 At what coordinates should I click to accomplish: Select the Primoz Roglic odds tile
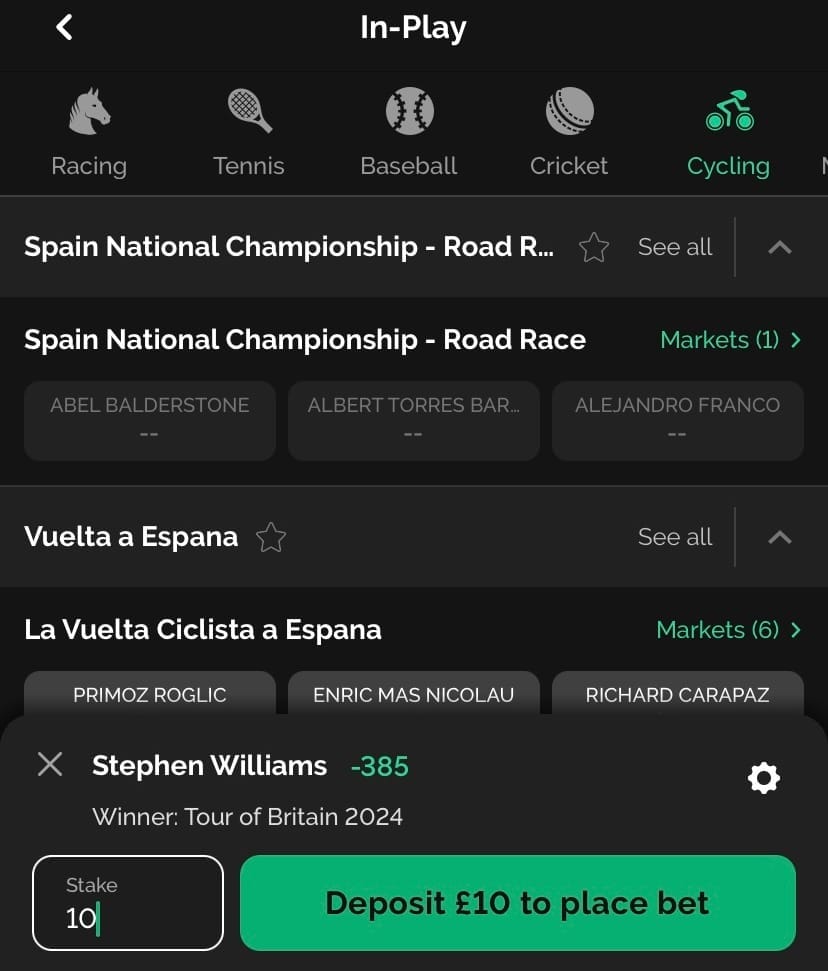149,695
